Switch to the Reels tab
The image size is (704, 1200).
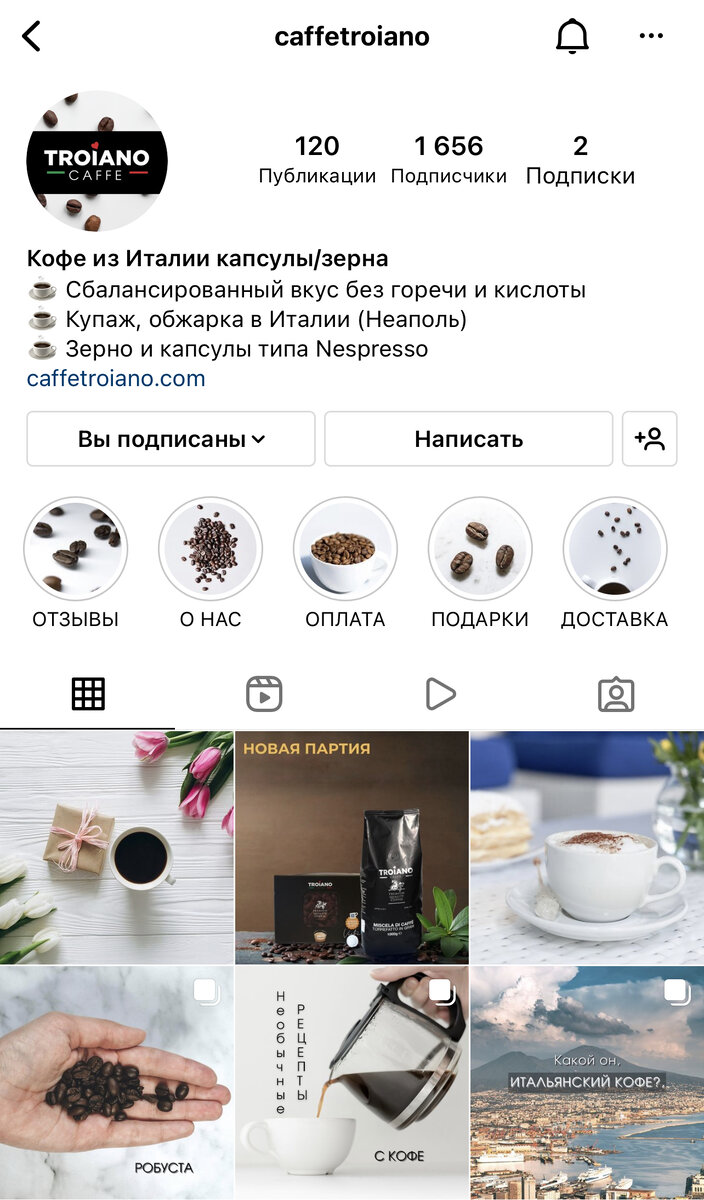tap(264, 694)
